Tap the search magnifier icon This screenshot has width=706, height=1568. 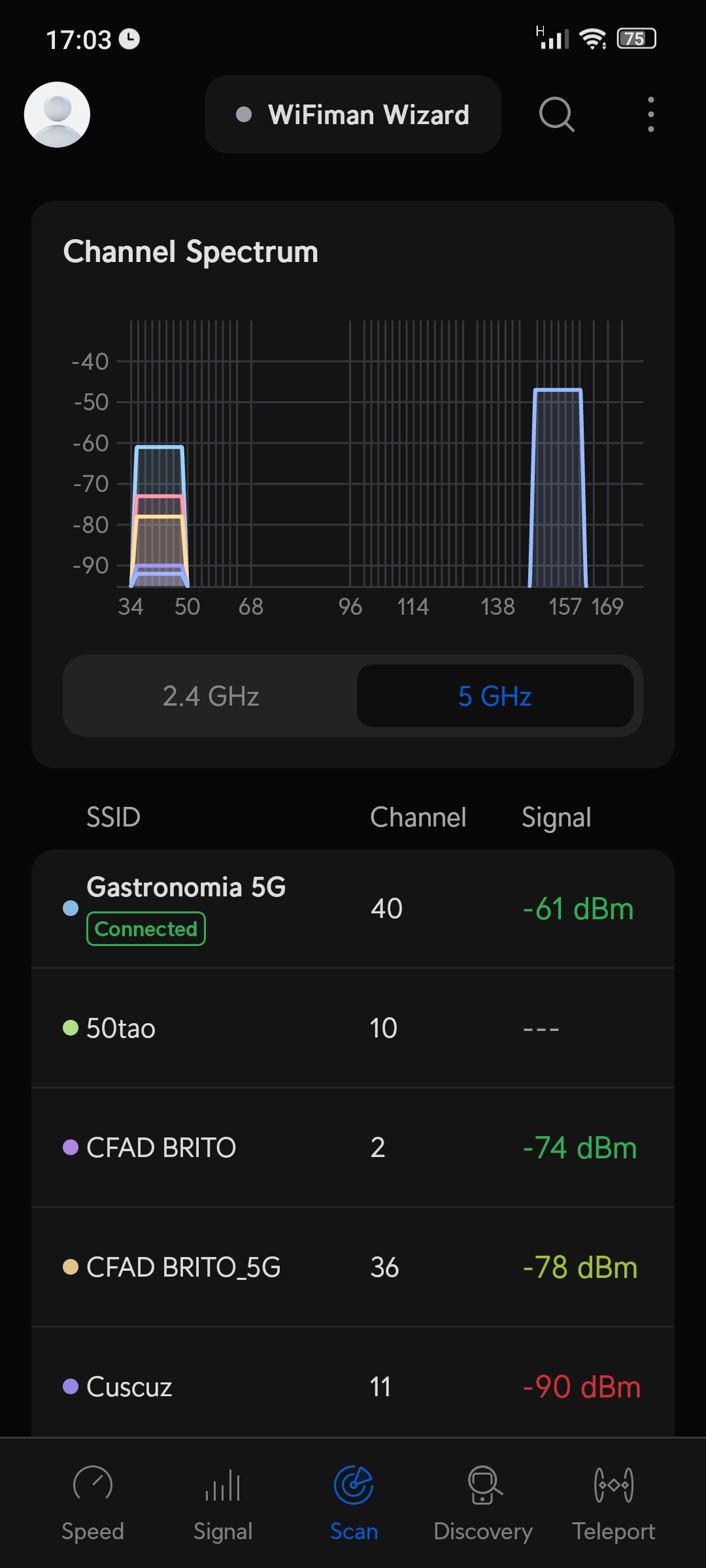[x=556, y=114]
